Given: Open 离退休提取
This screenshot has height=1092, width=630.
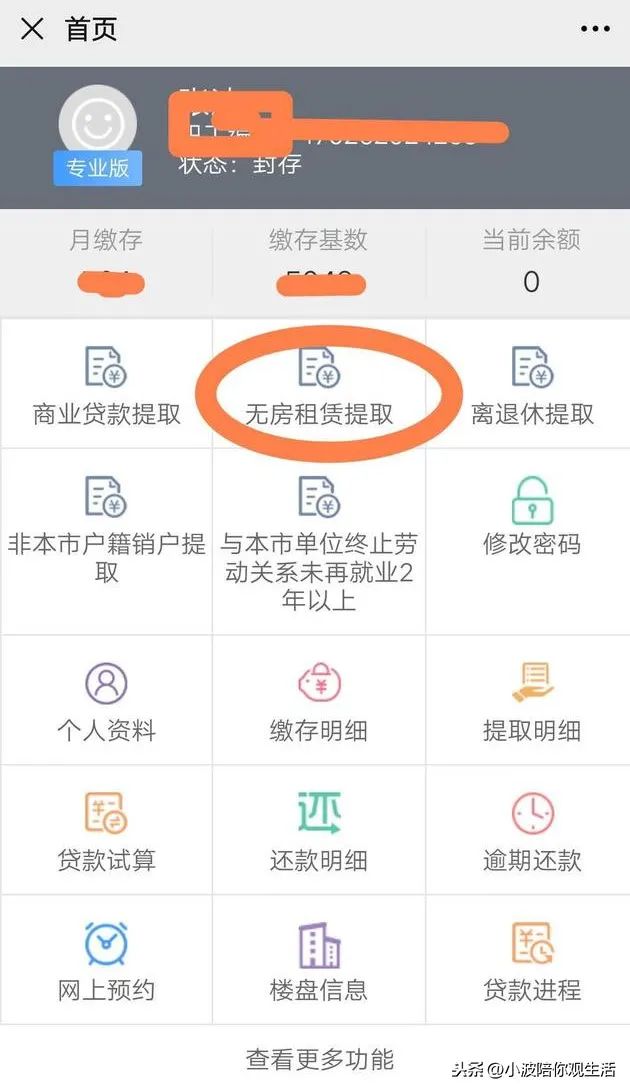Looking at the screenshot, I should coord(532,385).
